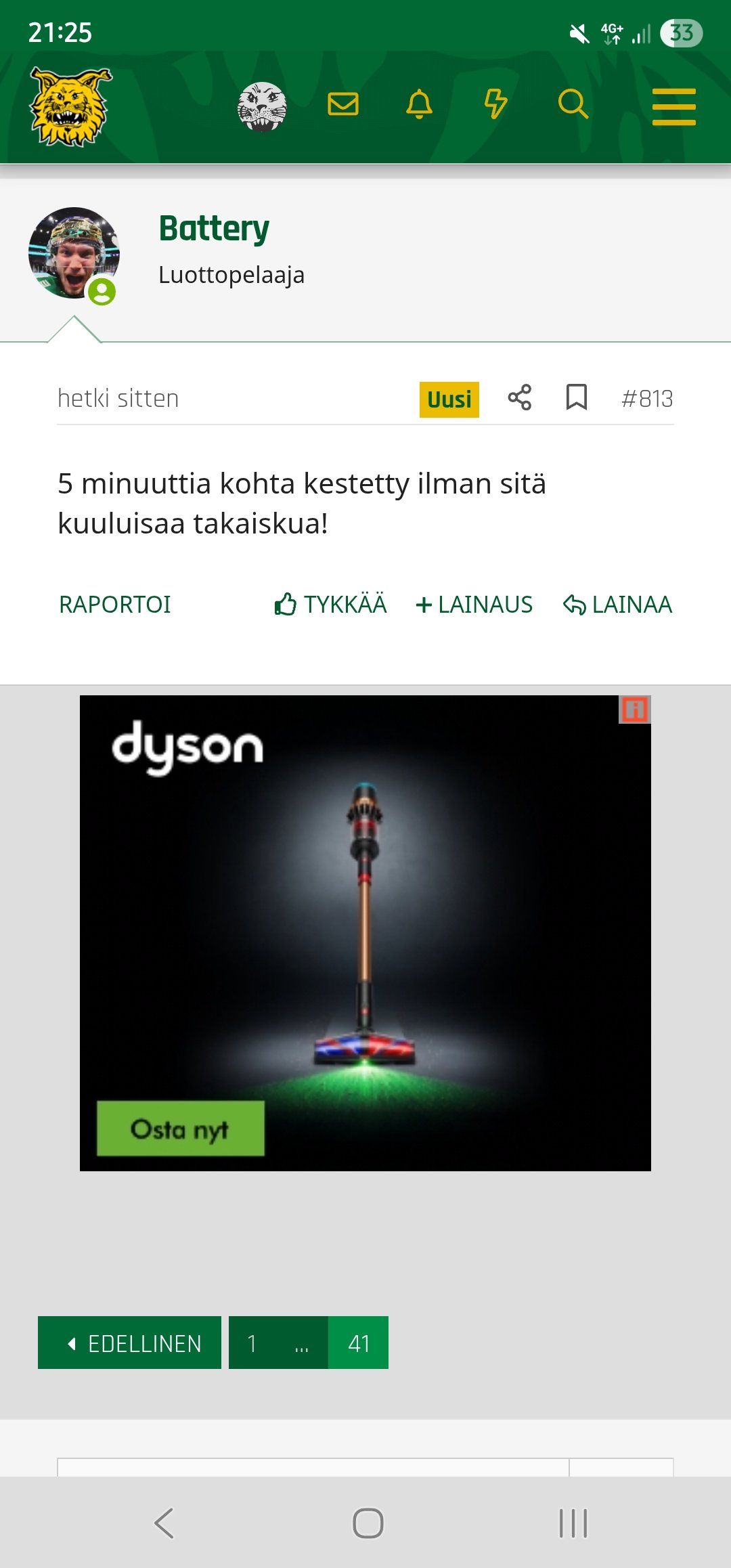731x1568 pixels.
Task: Open the hamburger navigation menu
Action: 673,107
